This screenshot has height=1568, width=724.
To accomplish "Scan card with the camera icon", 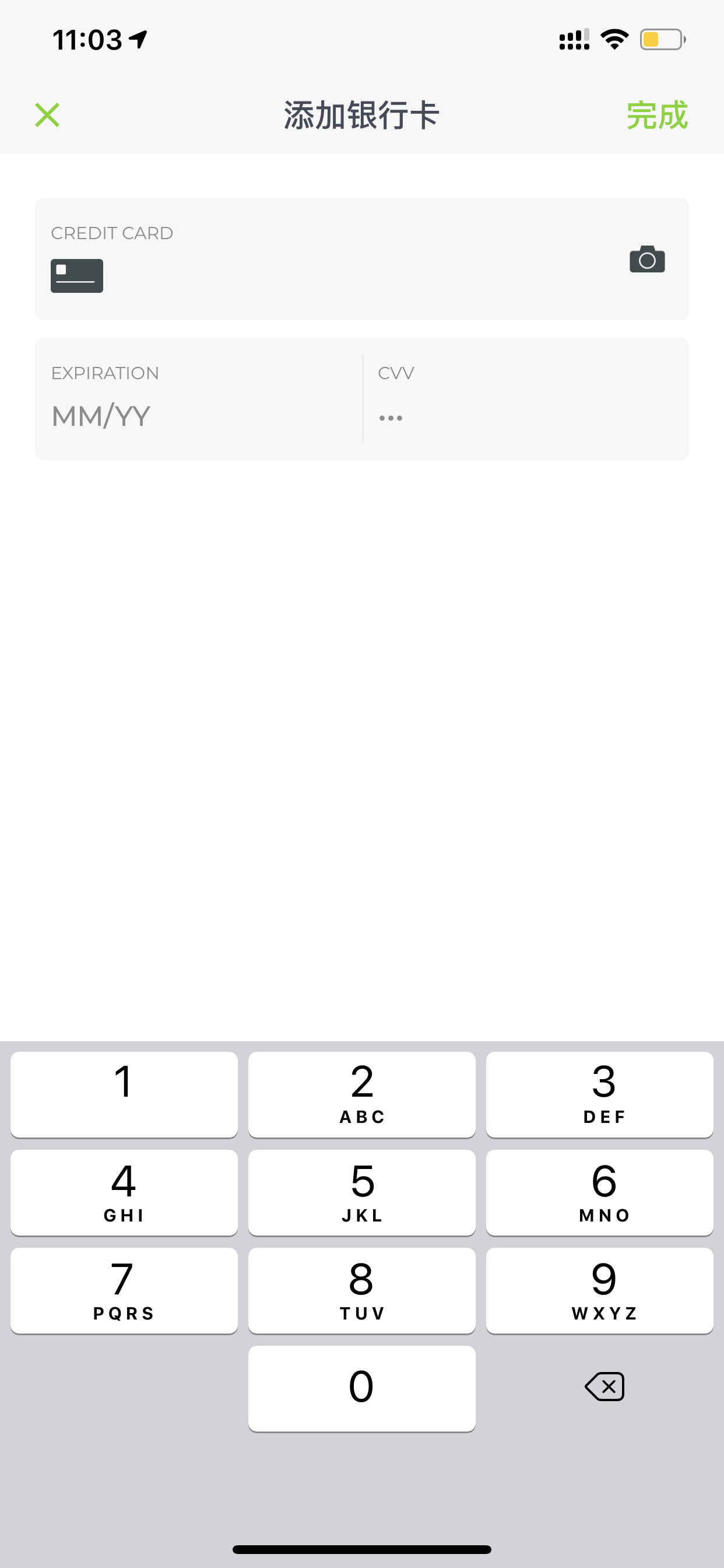I will point(646,260).
